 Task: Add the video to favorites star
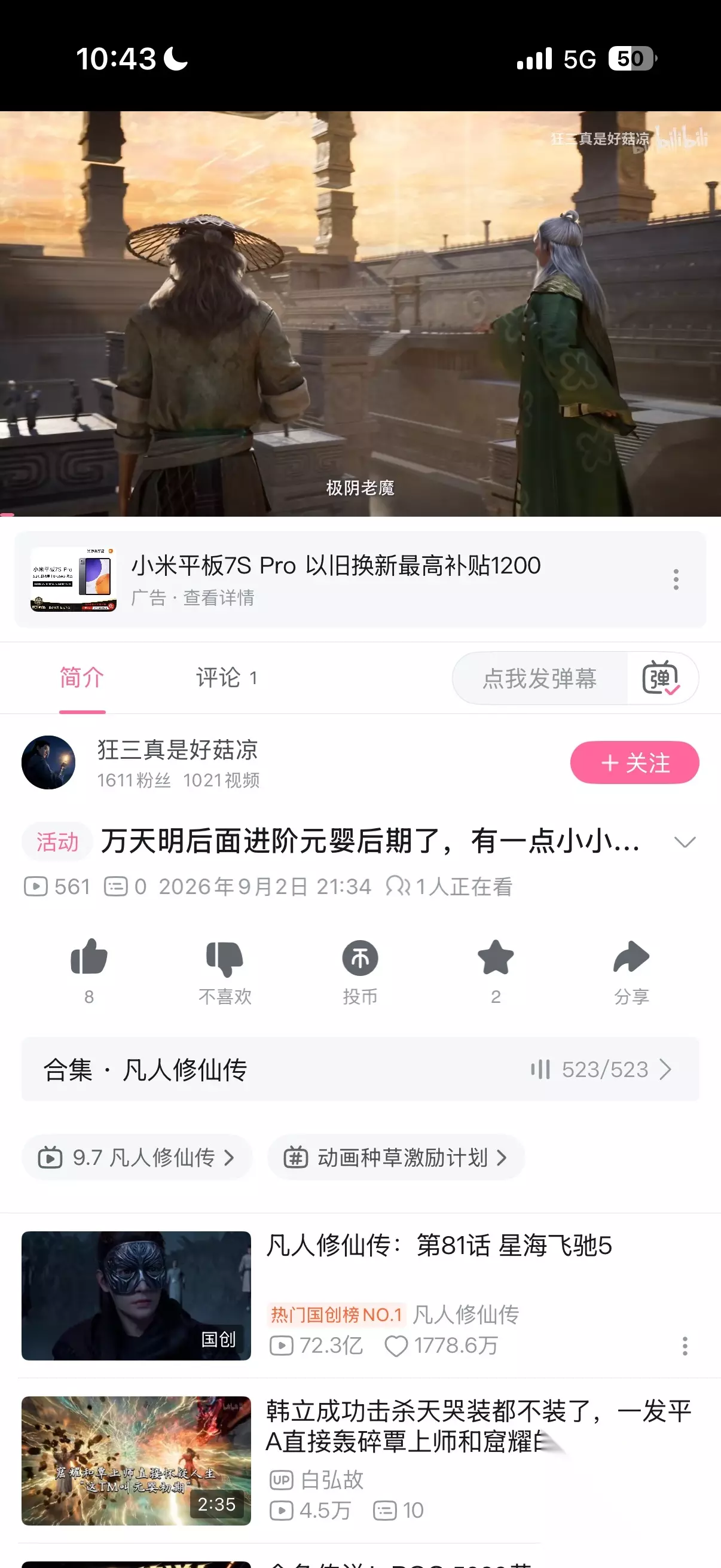[x=496, y=969]
